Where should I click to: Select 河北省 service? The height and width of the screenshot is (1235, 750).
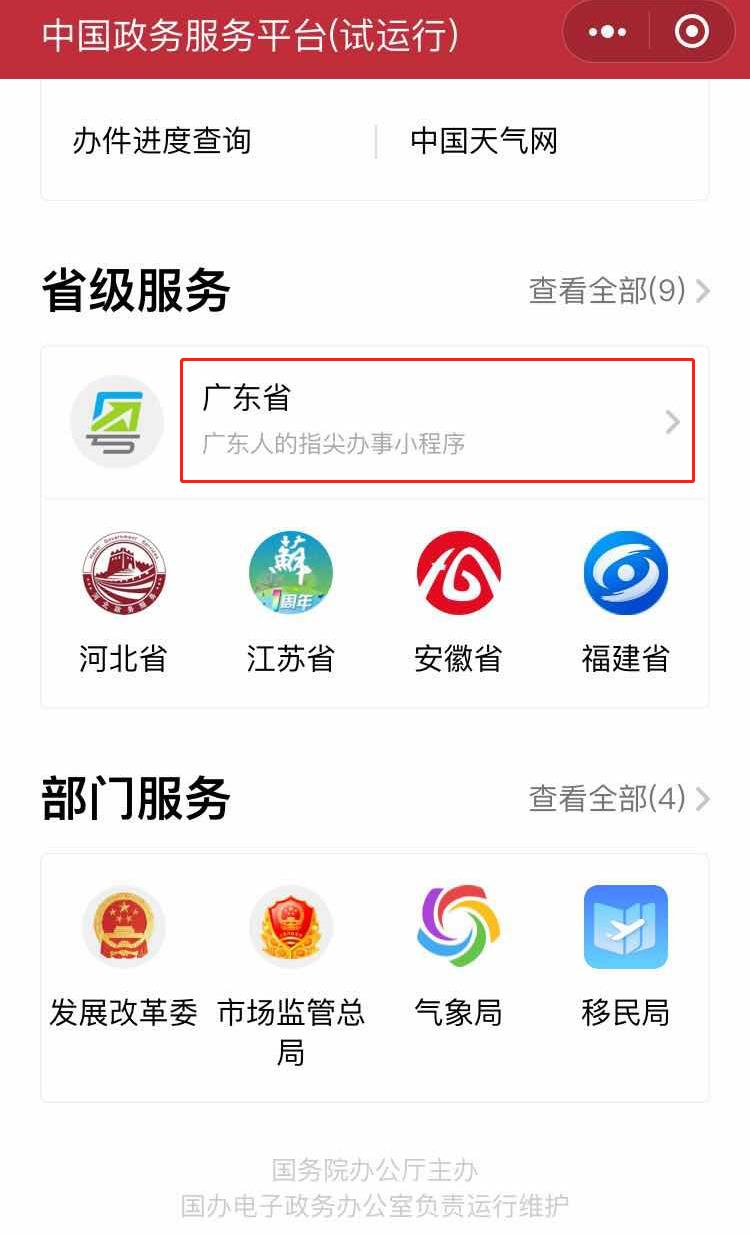coord(124,601)
